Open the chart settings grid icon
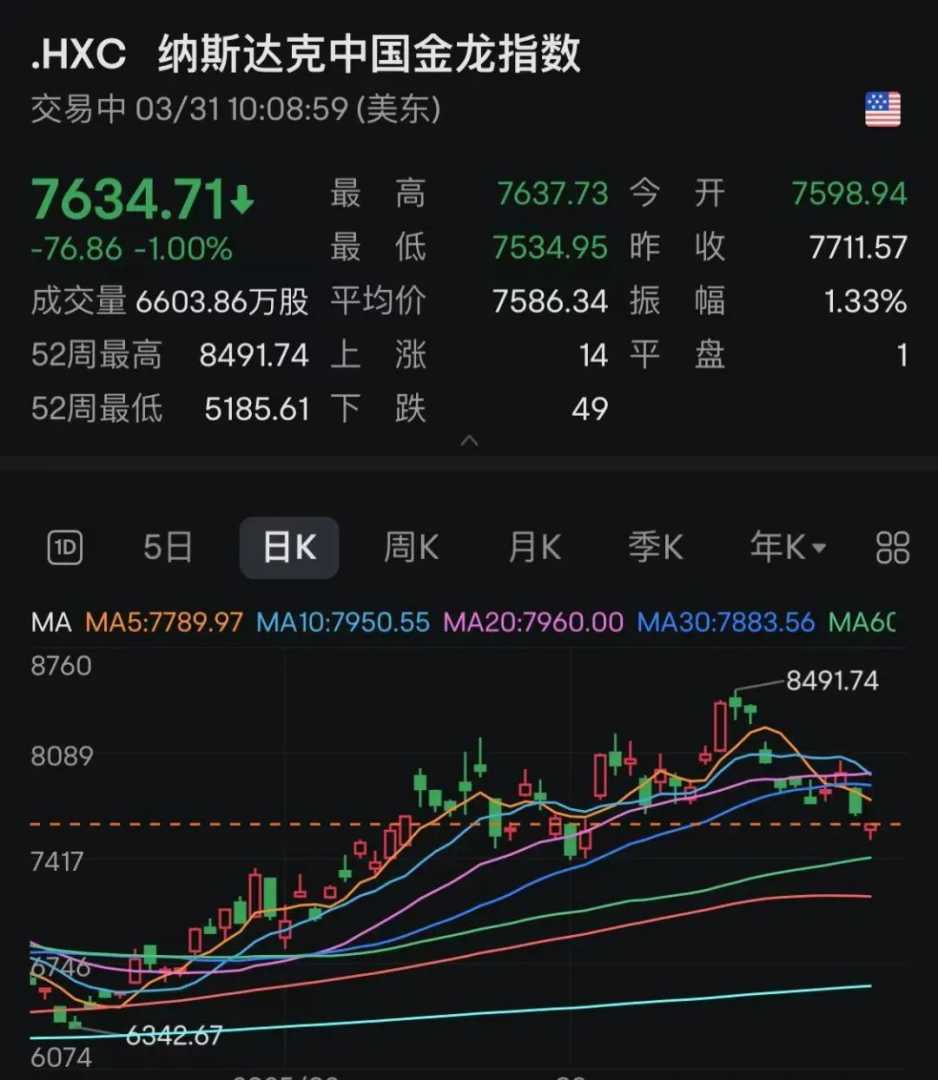The height and width of the screenshot is (1080, 938). tap(892, 547)
